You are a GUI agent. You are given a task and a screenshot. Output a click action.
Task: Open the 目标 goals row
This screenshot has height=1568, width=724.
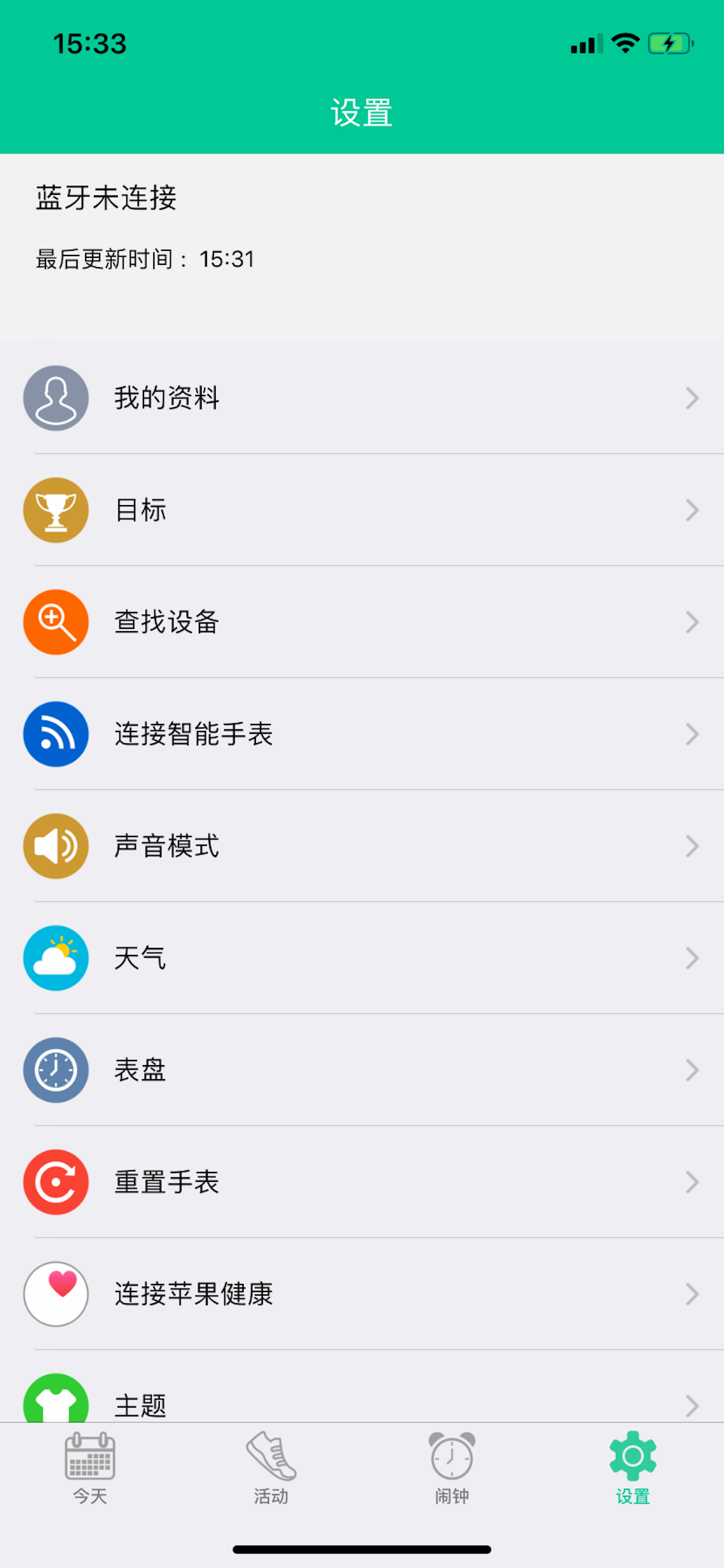click(x=362, y=510)
